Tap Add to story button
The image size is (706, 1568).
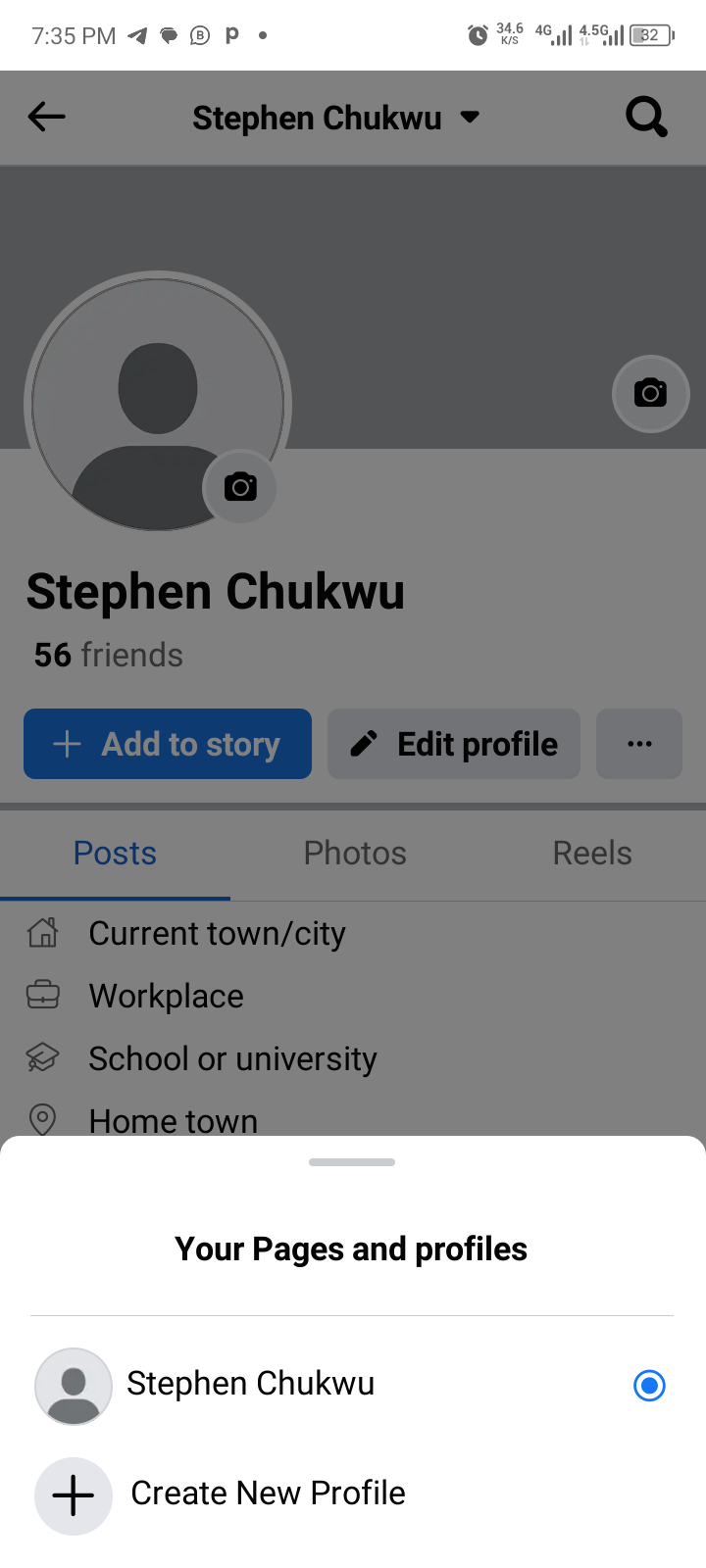(x=168, y=744)
